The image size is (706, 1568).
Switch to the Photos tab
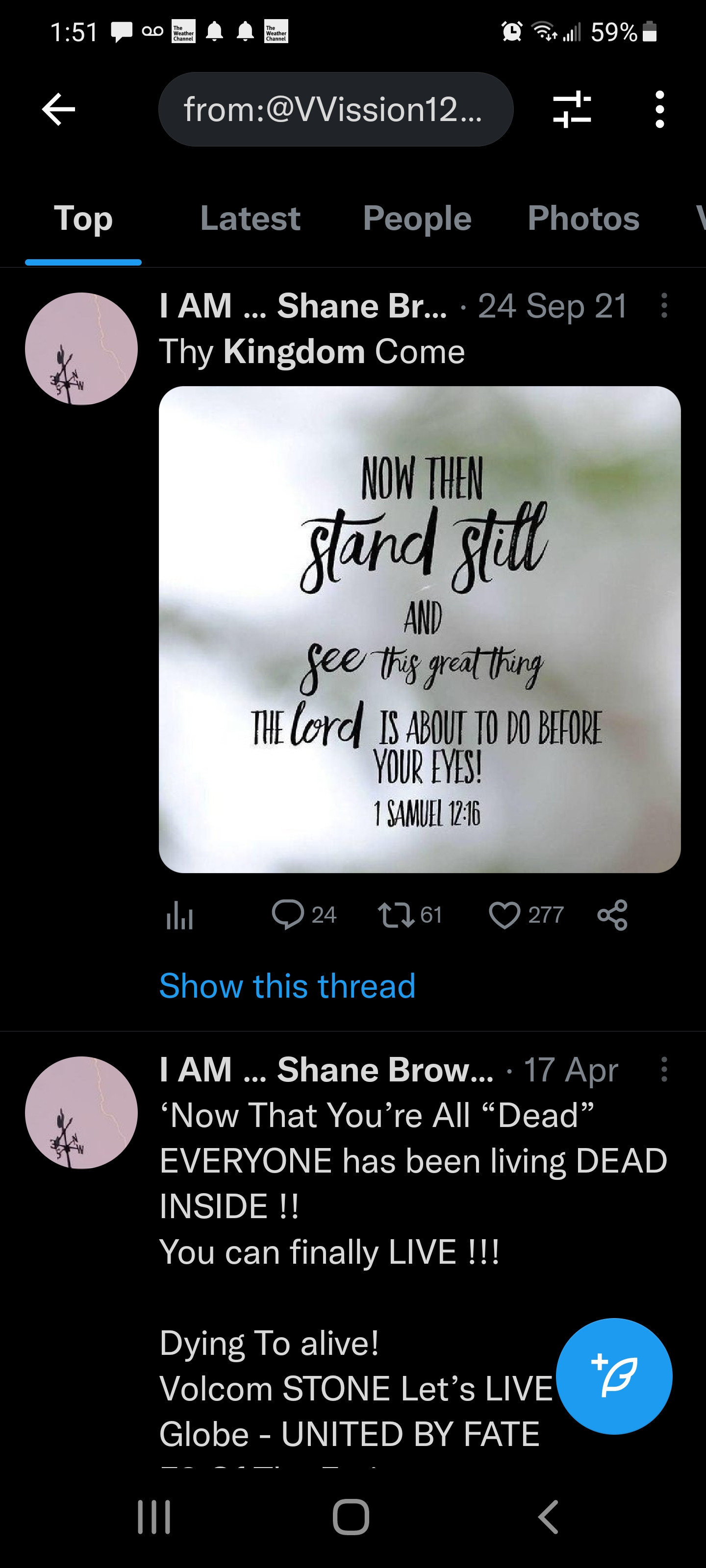tap(583, 219)
